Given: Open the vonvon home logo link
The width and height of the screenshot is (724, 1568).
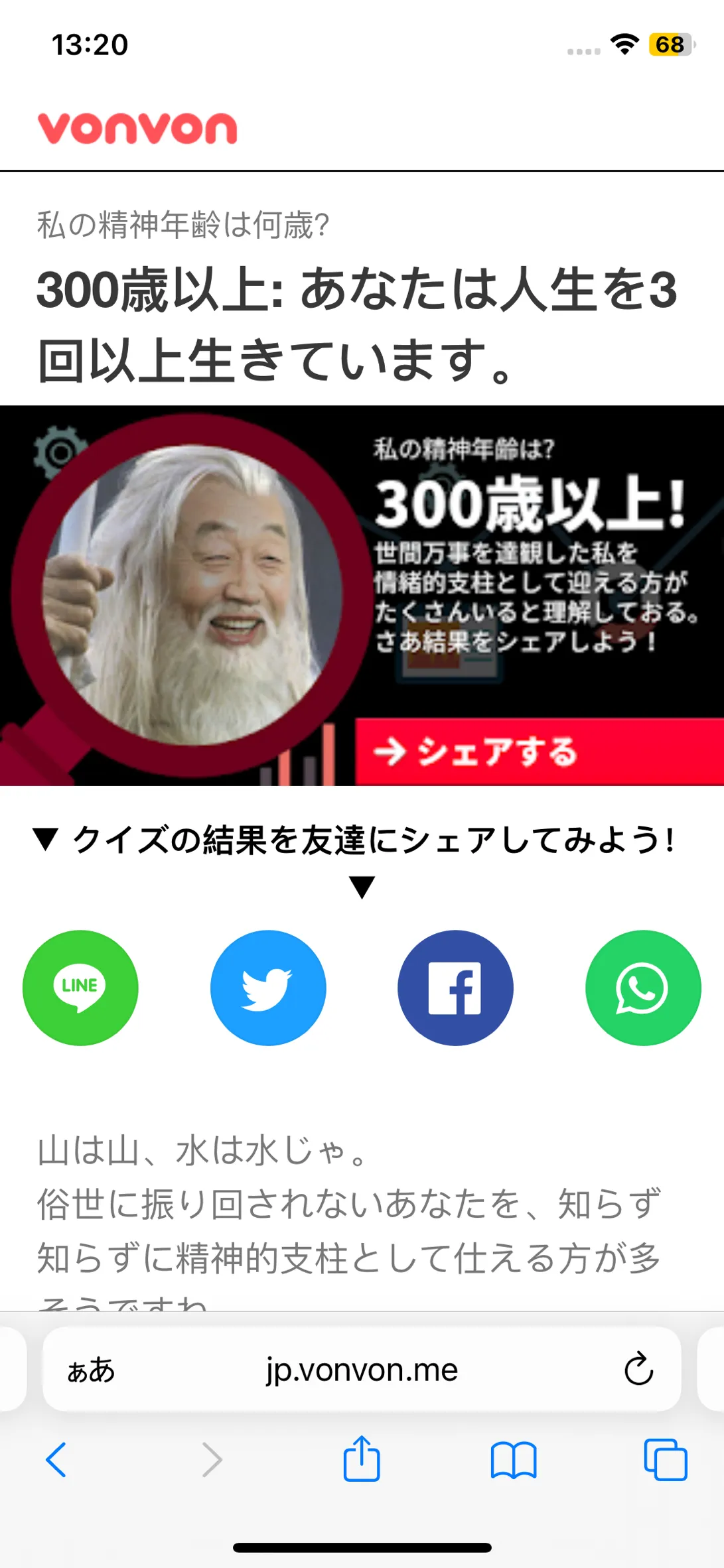Looking at the screenshot, I should pyautogui.click(x=137, y=128).
